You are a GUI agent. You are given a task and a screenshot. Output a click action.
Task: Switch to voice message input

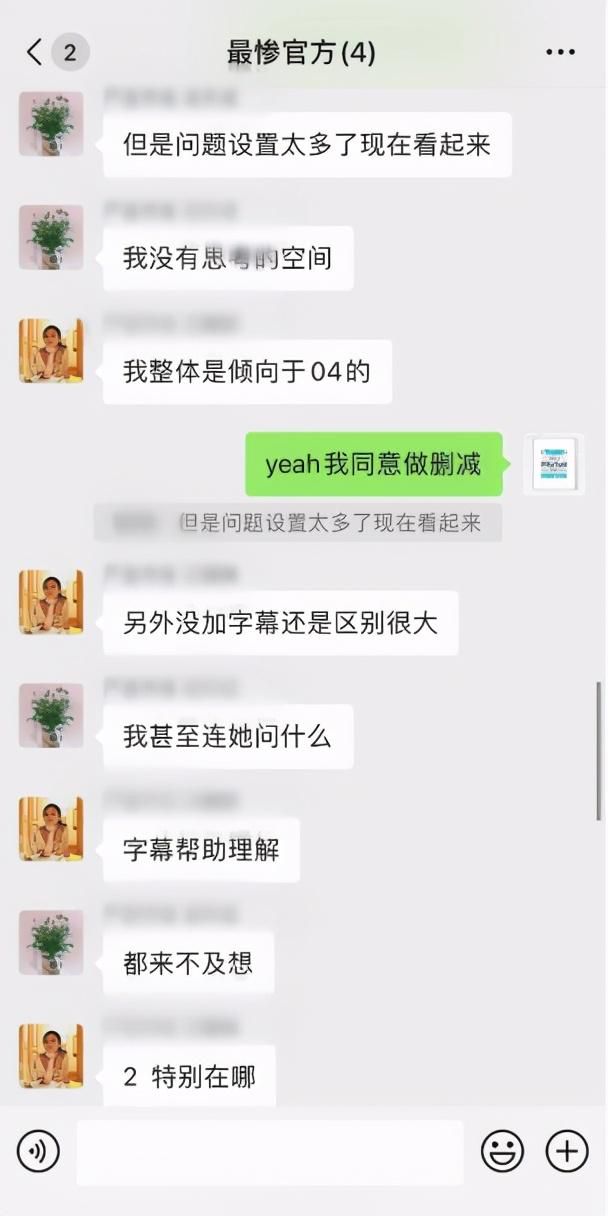pos(38,1152)
